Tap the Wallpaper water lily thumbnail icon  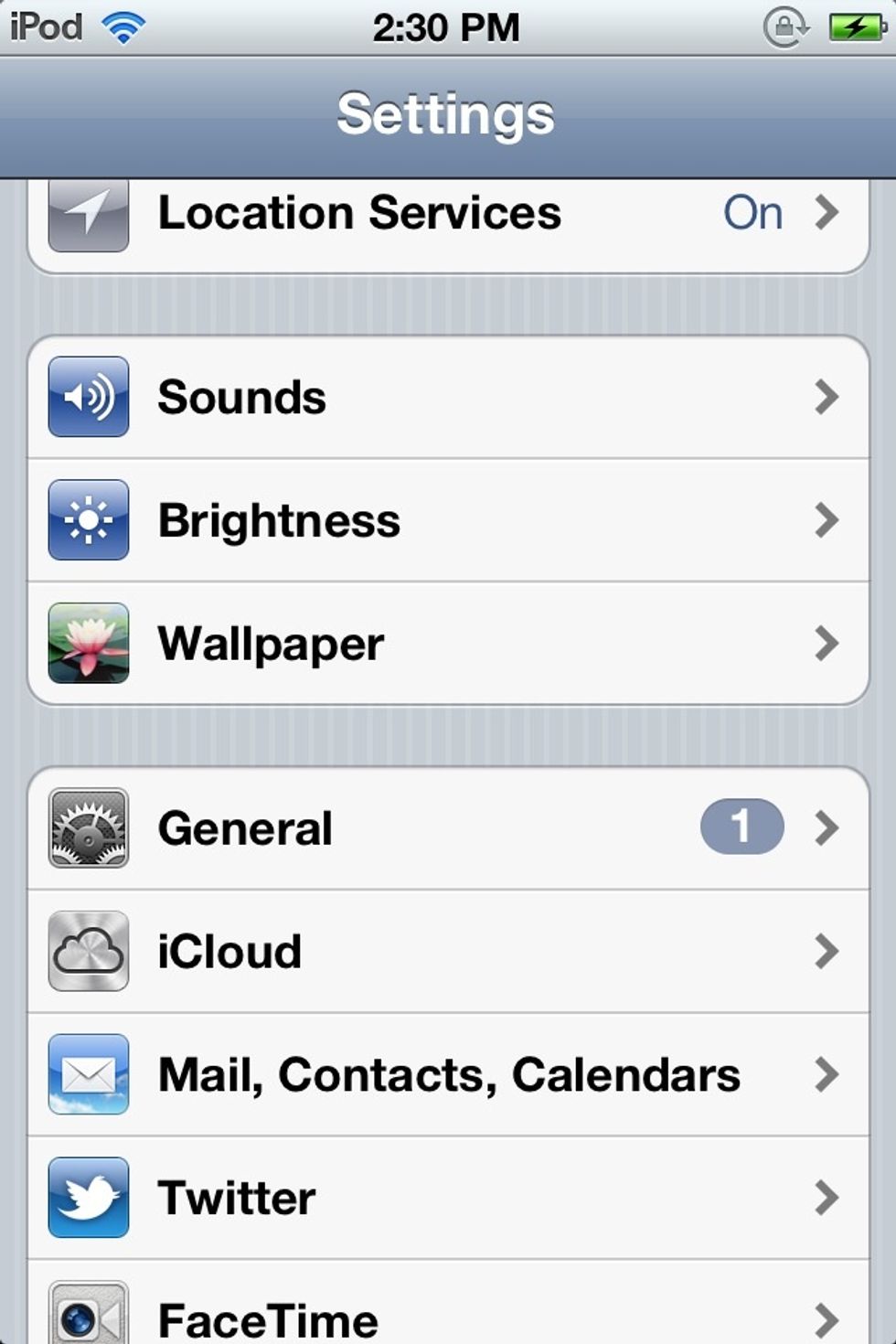(x=88, y=643)
